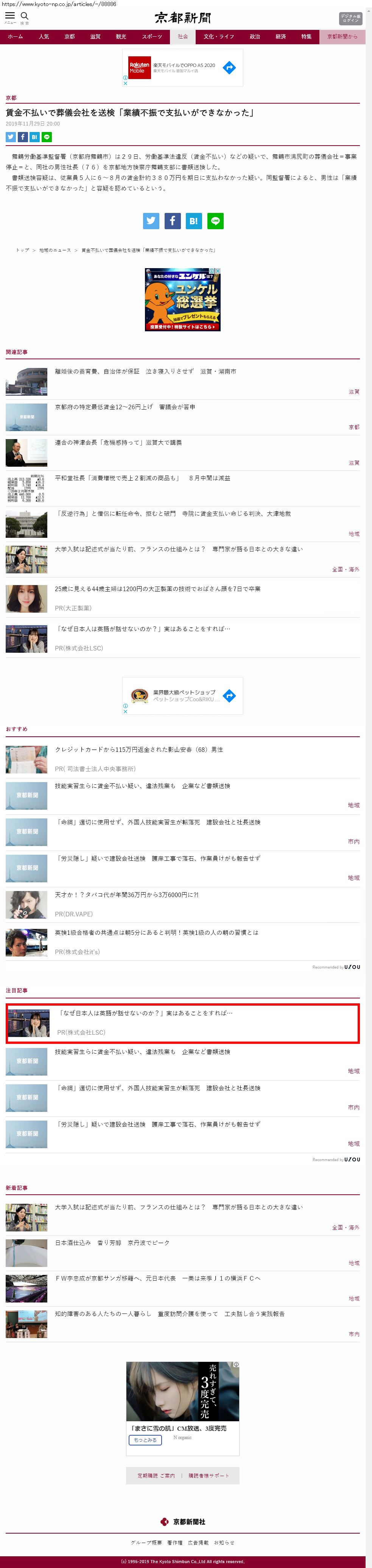
Task: Switch to the 経済 tab
Action: click(x=280, y=37)
